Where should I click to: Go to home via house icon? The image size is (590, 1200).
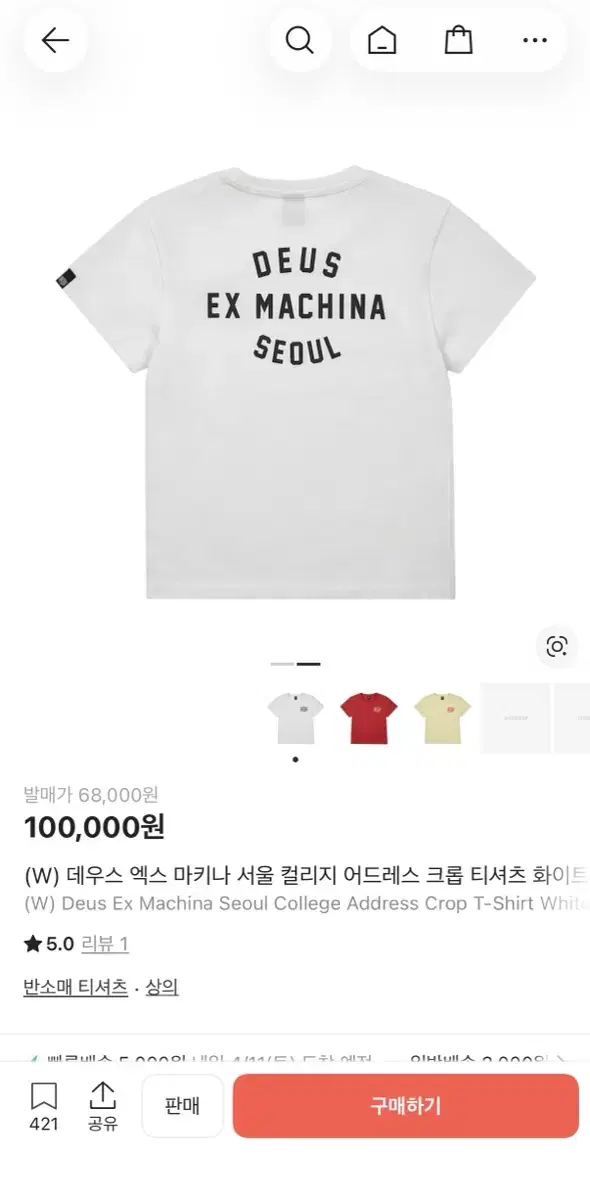[x=381, y=40]
